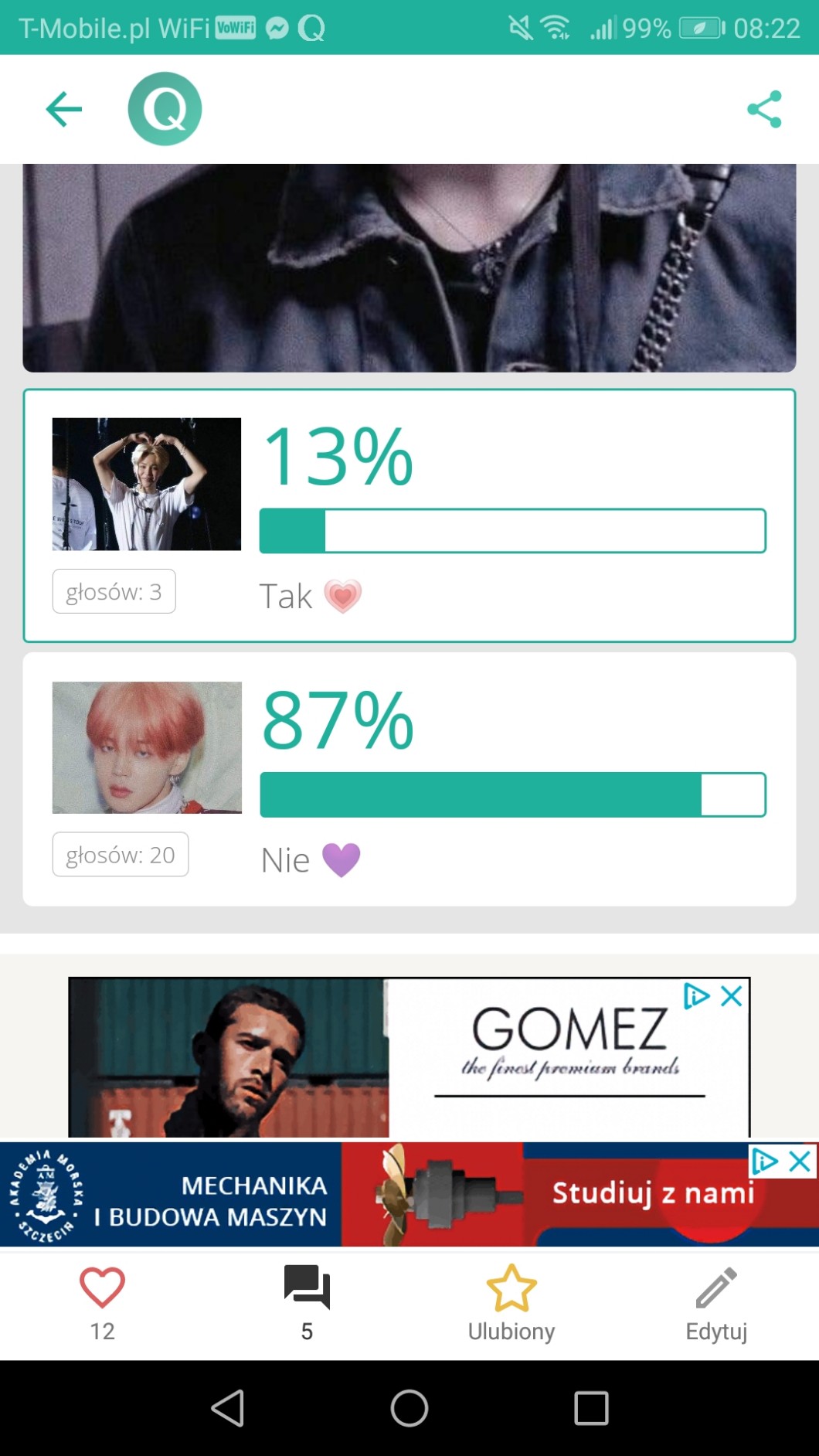819x1456 pixels.
Task: Open the Q logo home button
Action: 165,109
